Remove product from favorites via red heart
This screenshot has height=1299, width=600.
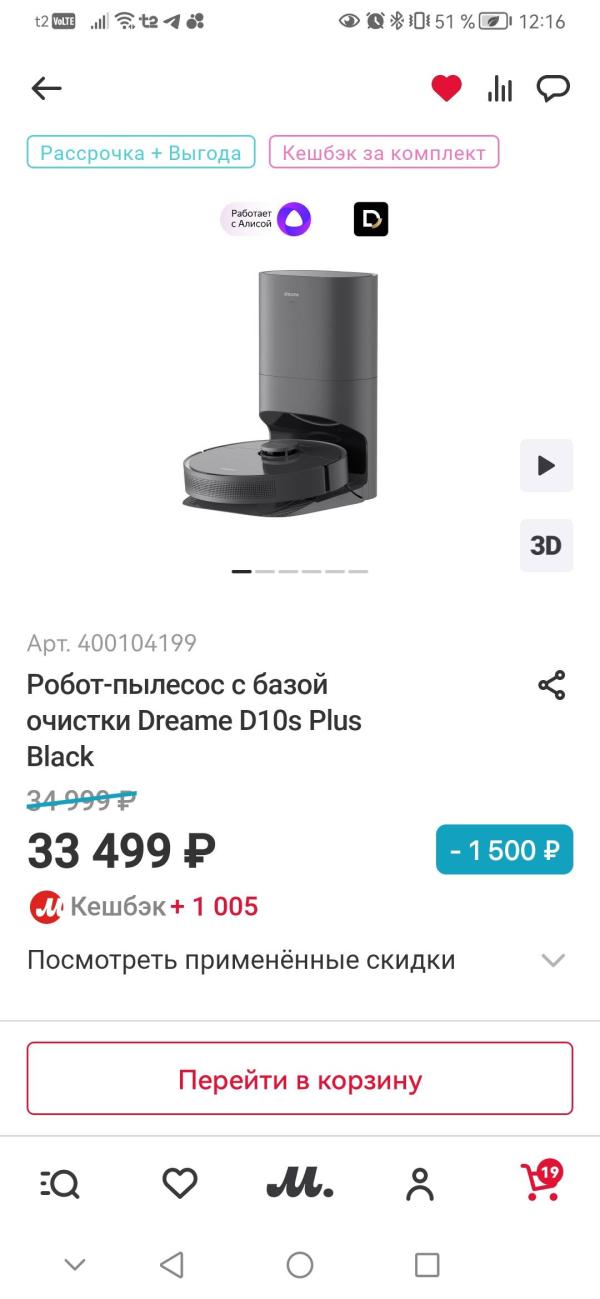click(x=446, y=89)
